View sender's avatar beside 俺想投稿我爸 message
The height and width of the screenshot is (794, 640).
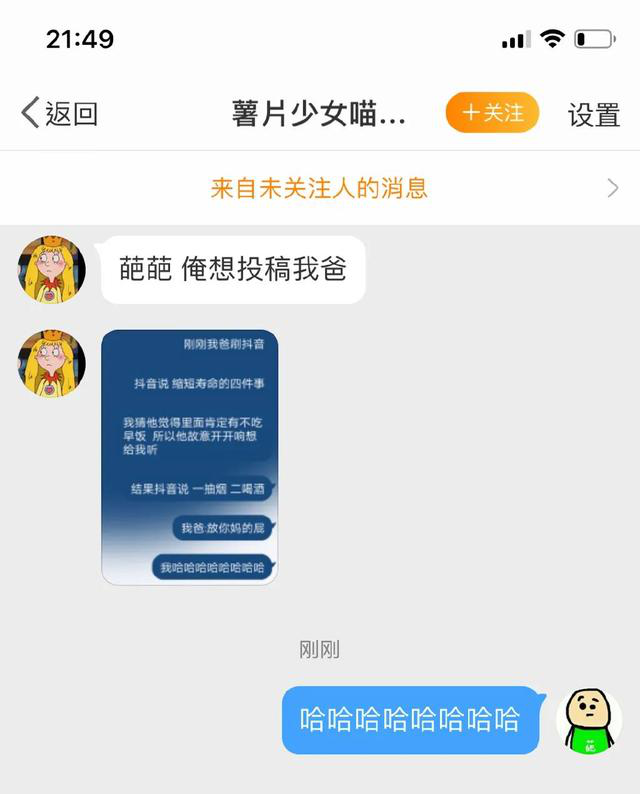(x=51, y=270)
